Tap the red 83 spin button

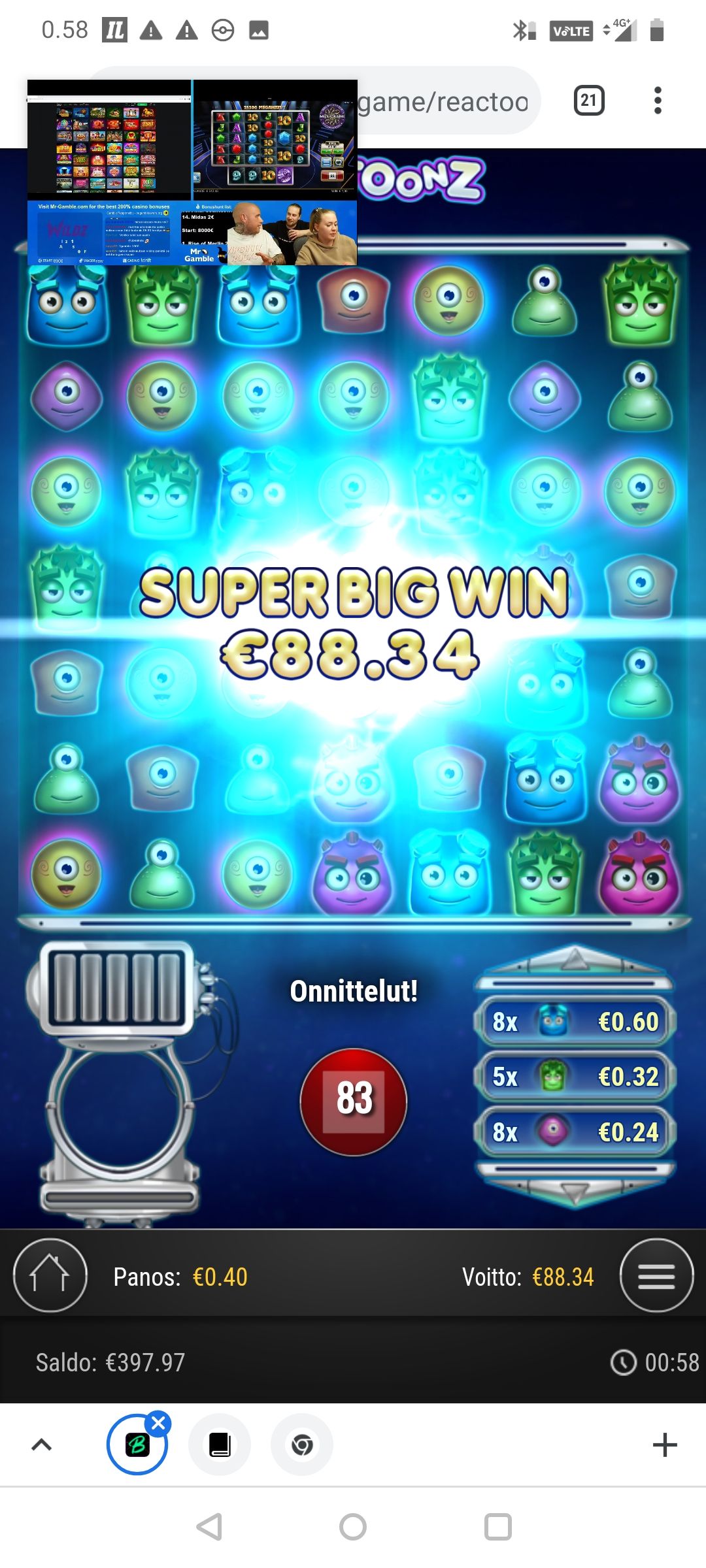tap(353, 1102)
